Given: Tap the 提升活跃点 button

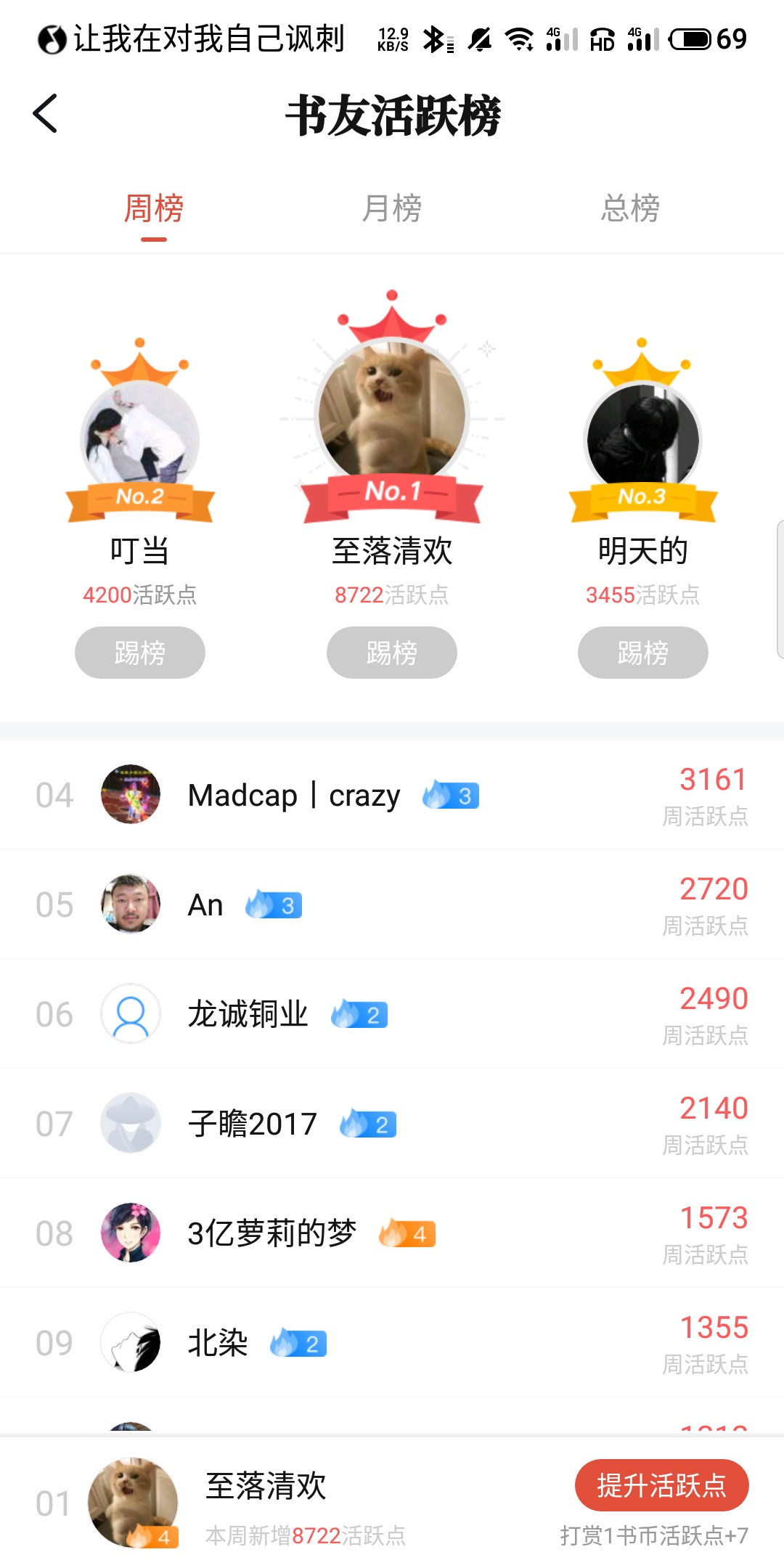Looking at the screenshot, I should [x=661, y=1485].
